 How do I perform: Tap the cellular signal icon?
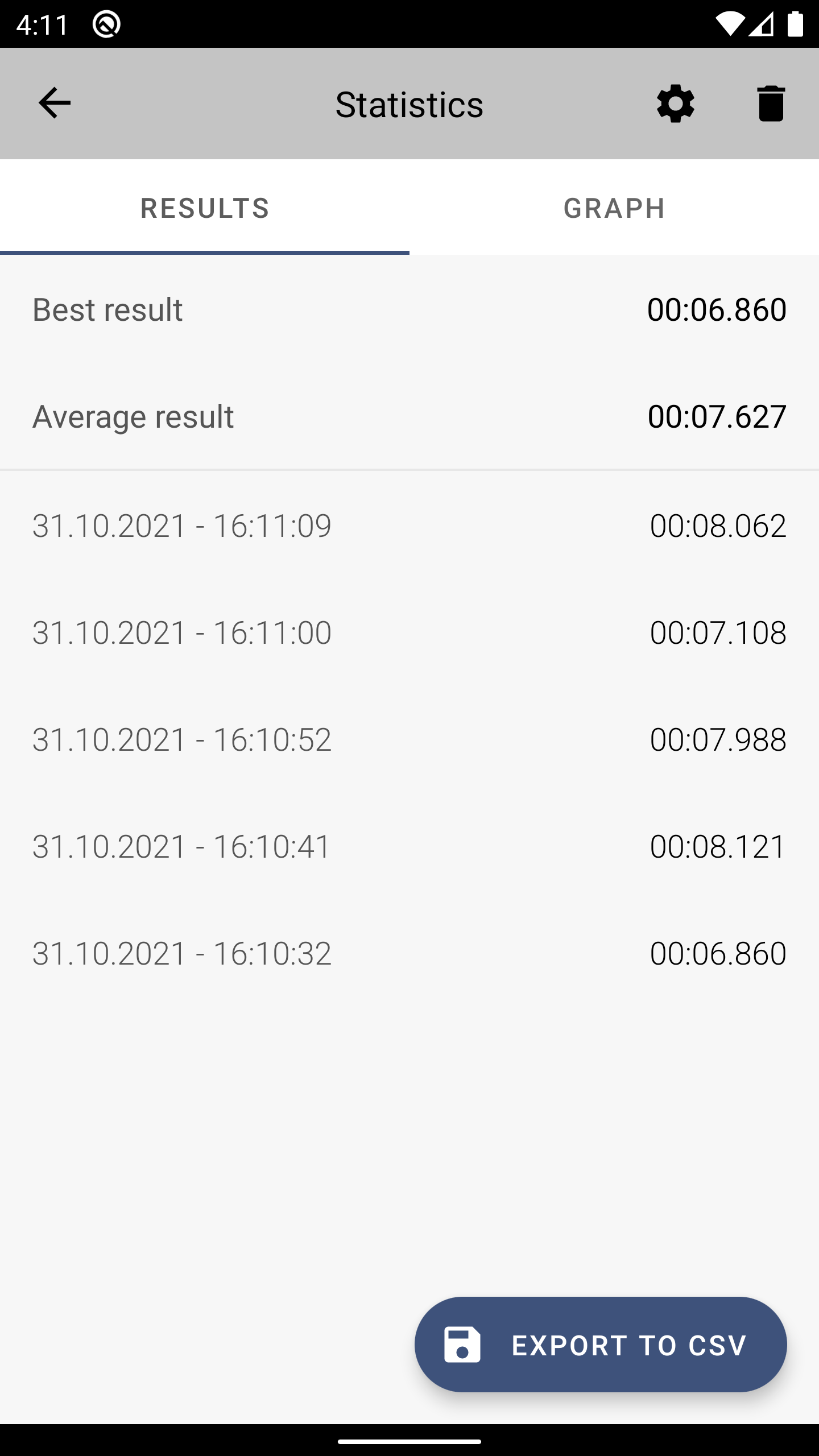point(762,23)
